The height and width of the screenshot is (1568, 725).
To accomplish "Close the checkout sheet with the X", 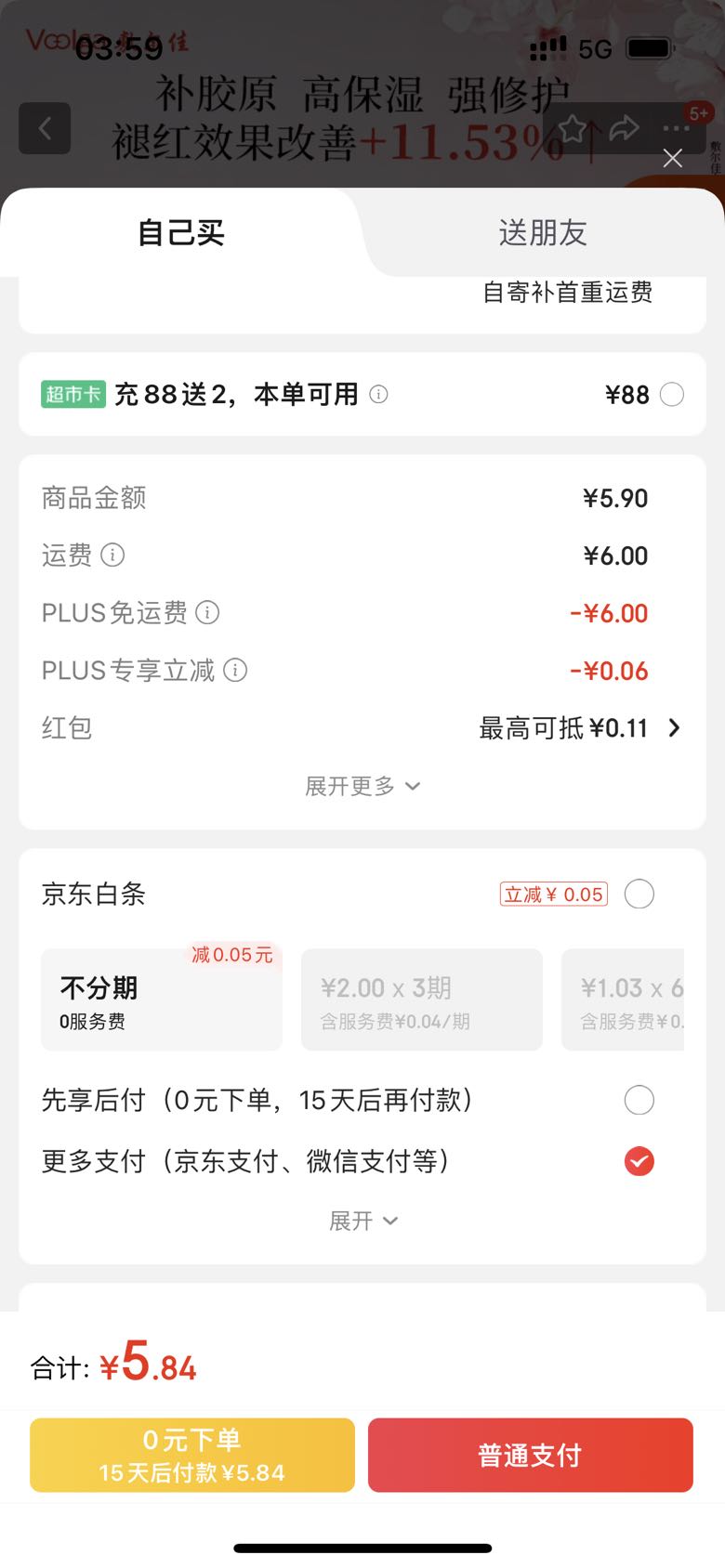I will [673, 159].
